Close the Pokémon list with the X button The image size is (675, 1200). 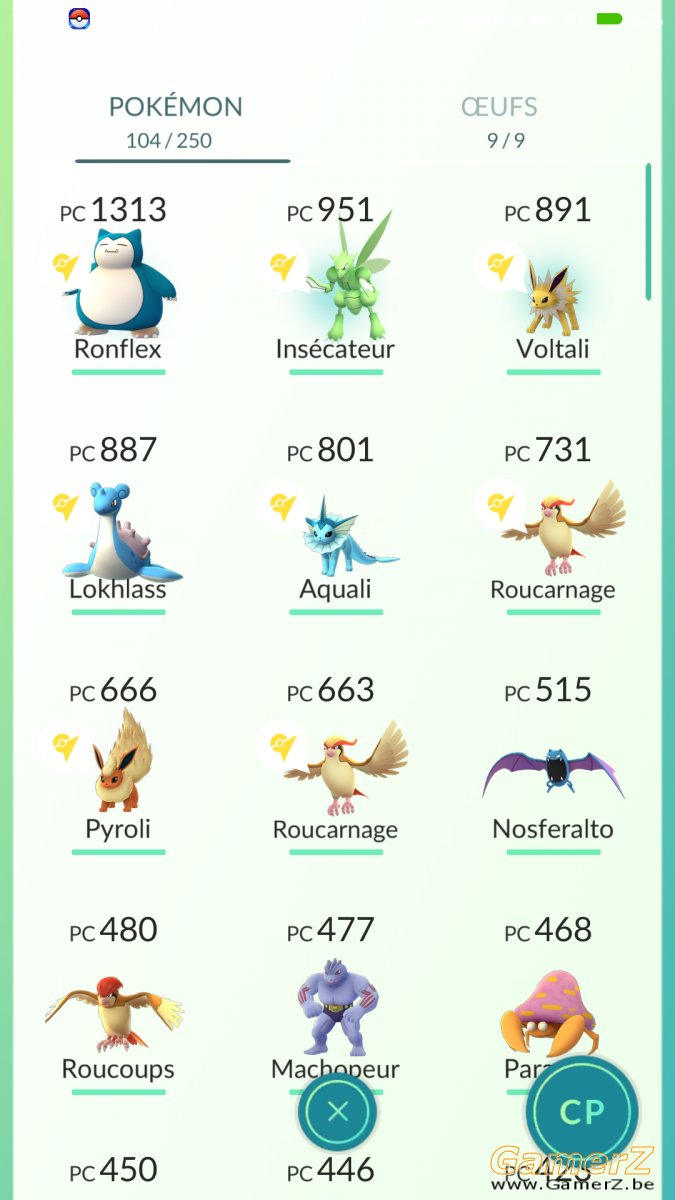pos(338,1111)
